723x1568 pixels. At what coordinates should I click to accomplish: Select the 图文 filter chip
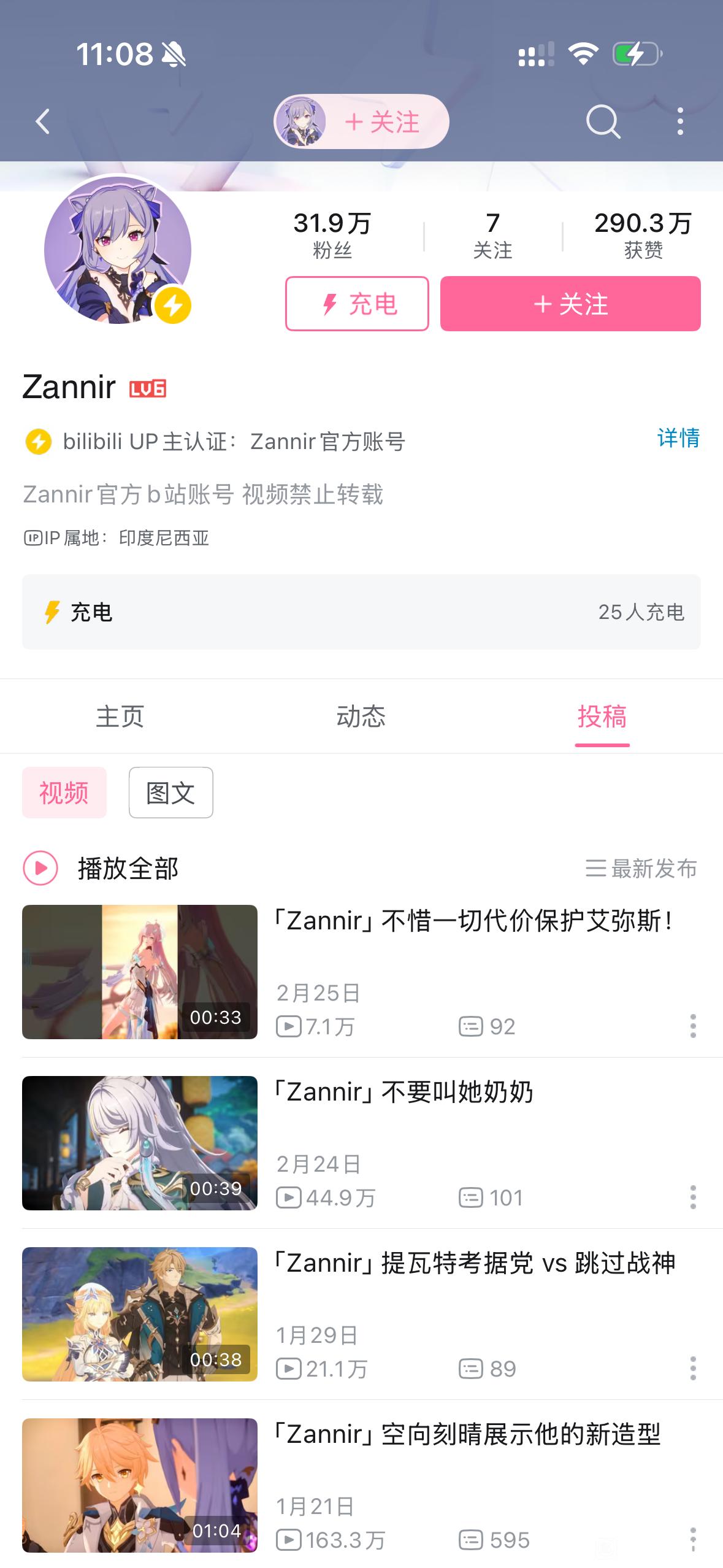(171, 793)
